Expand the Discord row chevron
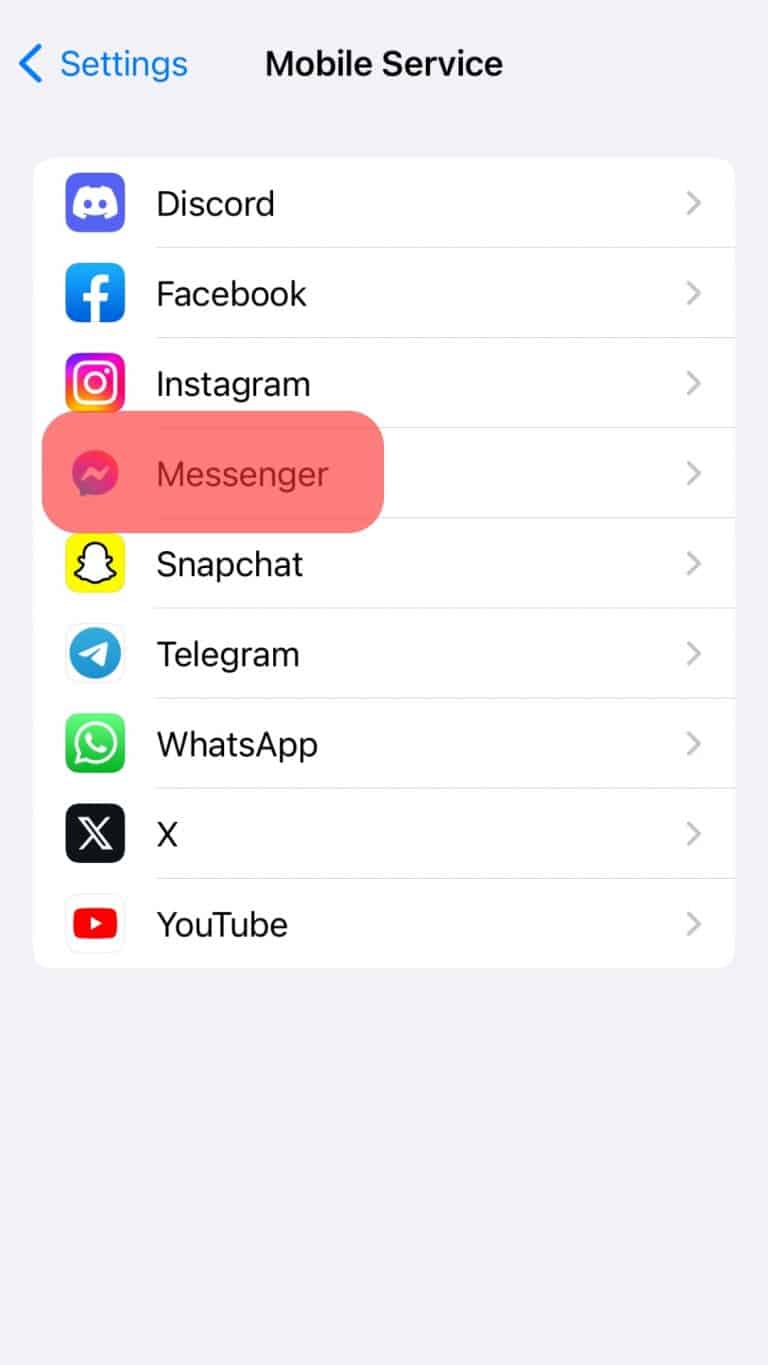 [694, 203]
